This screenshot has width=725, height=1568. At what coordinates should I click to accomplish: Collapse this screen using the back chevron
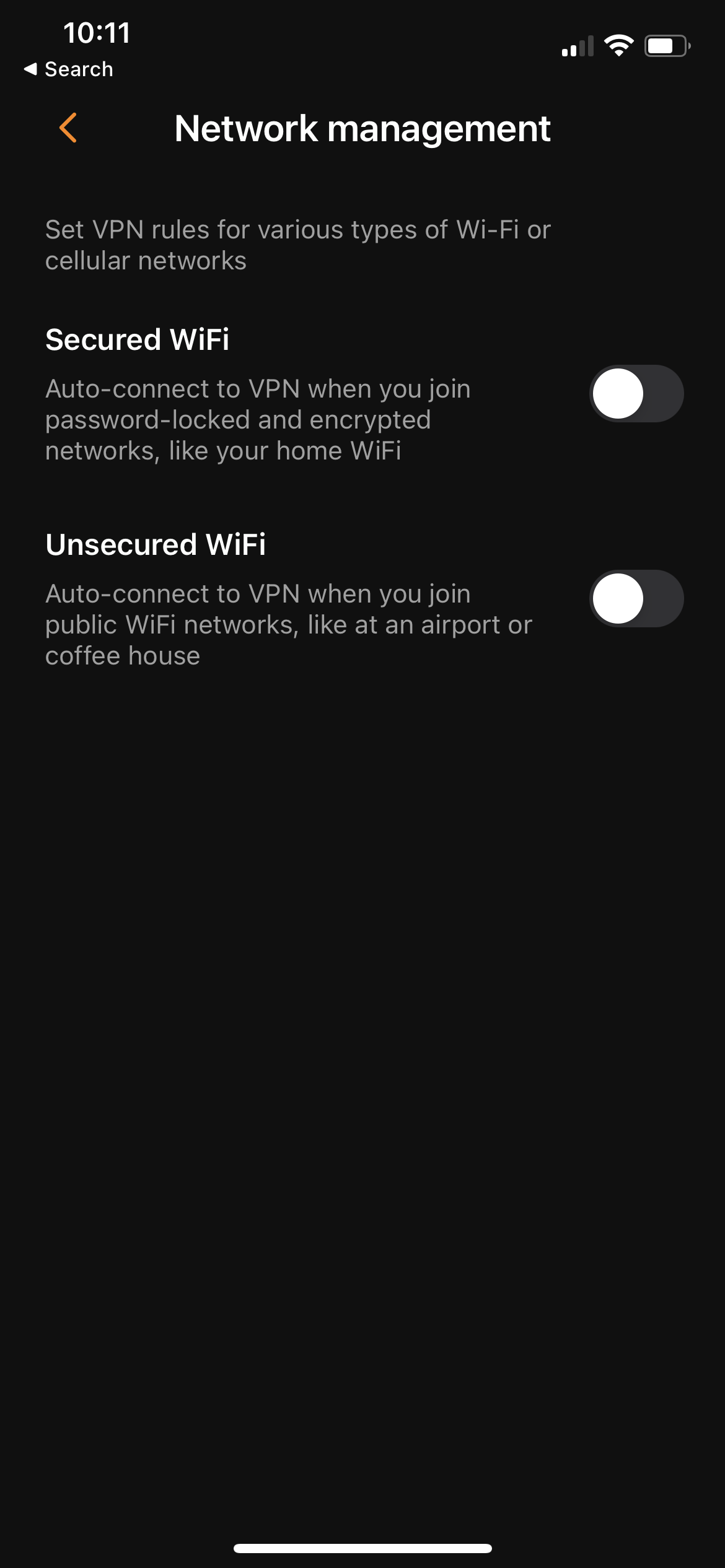pyautogui.click(x=67, y=128)
